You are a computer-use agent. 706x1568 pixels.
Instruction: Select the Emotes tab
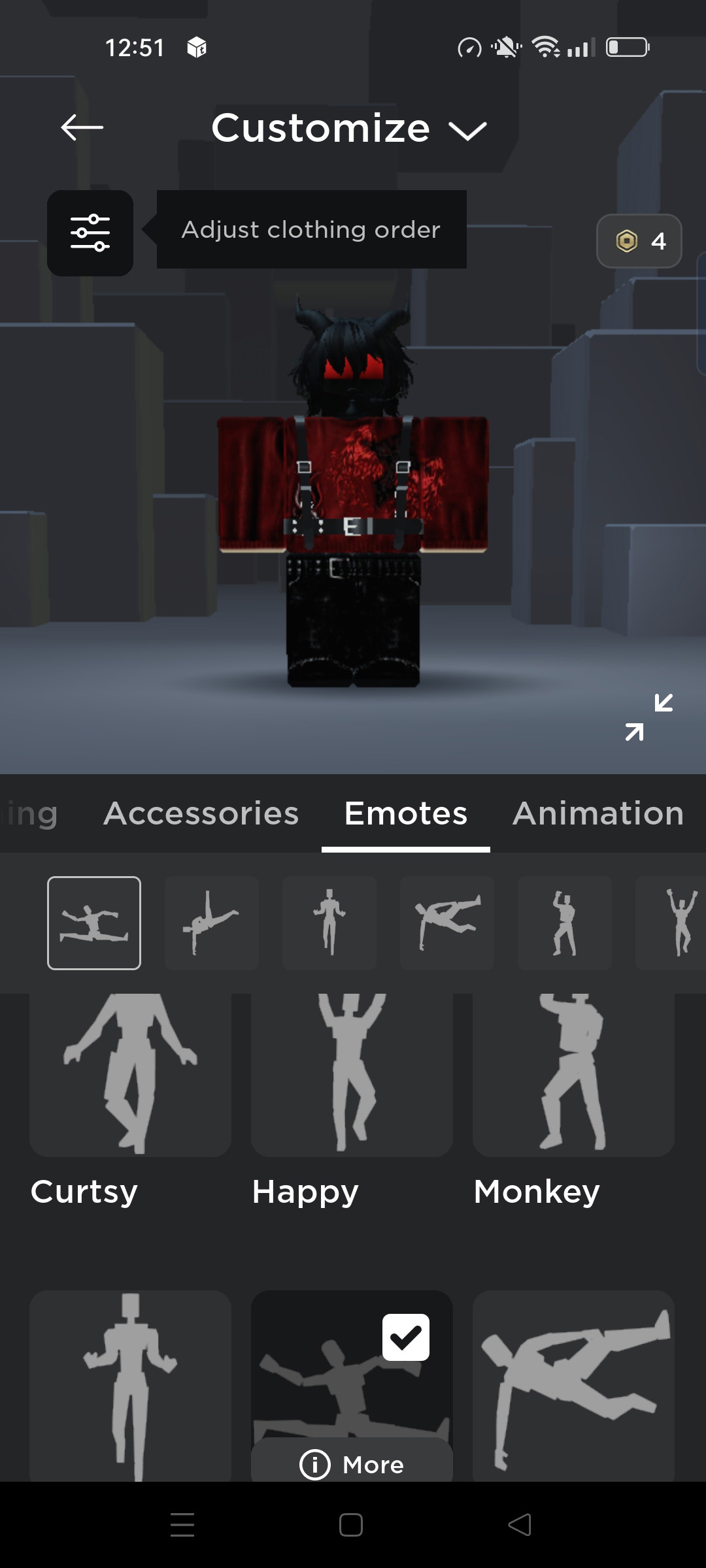click(x=406, y=813)
